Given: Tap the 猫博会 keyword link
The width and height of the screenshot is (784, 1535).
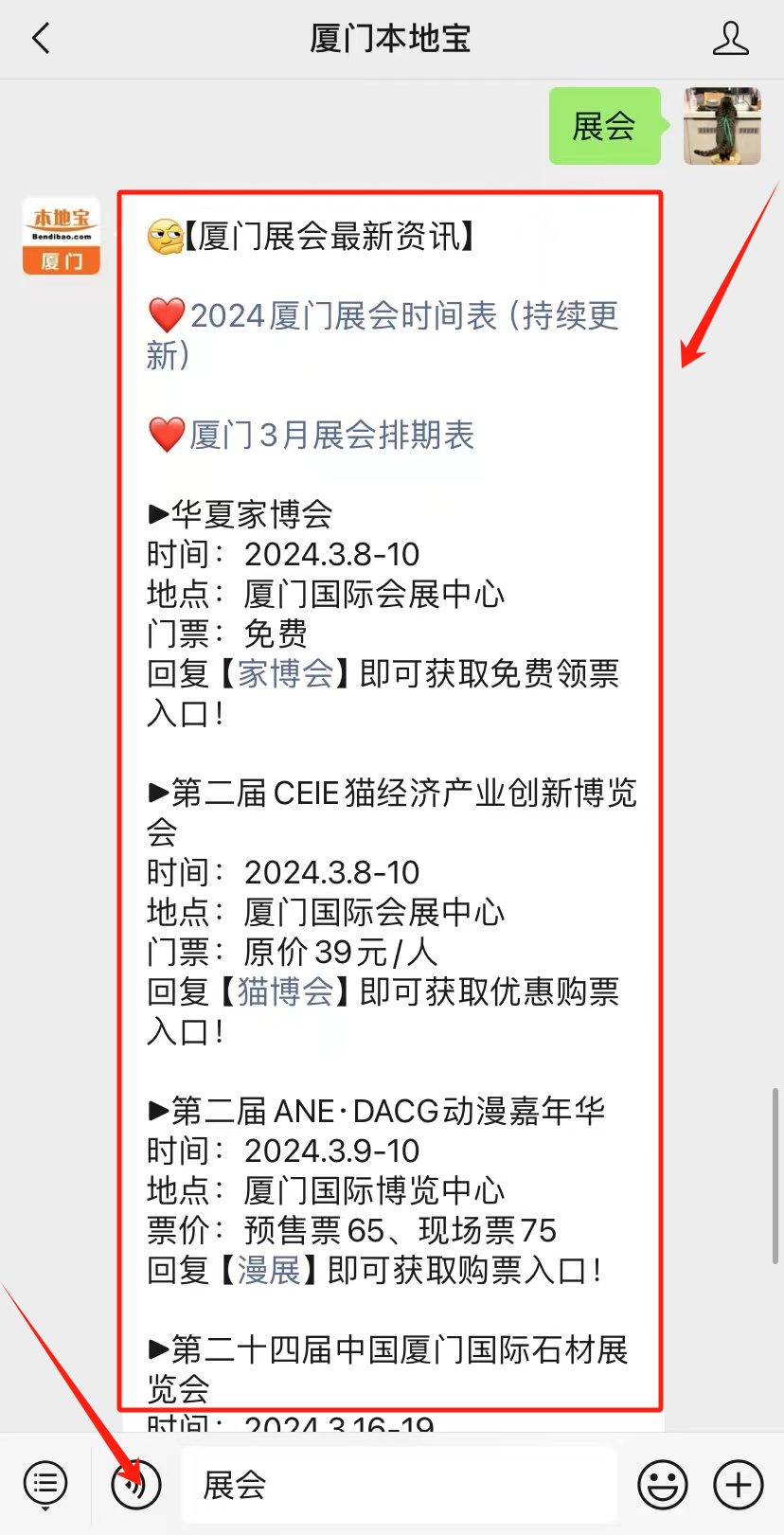Looking at the screenshot, I should (x=285, y=991).
